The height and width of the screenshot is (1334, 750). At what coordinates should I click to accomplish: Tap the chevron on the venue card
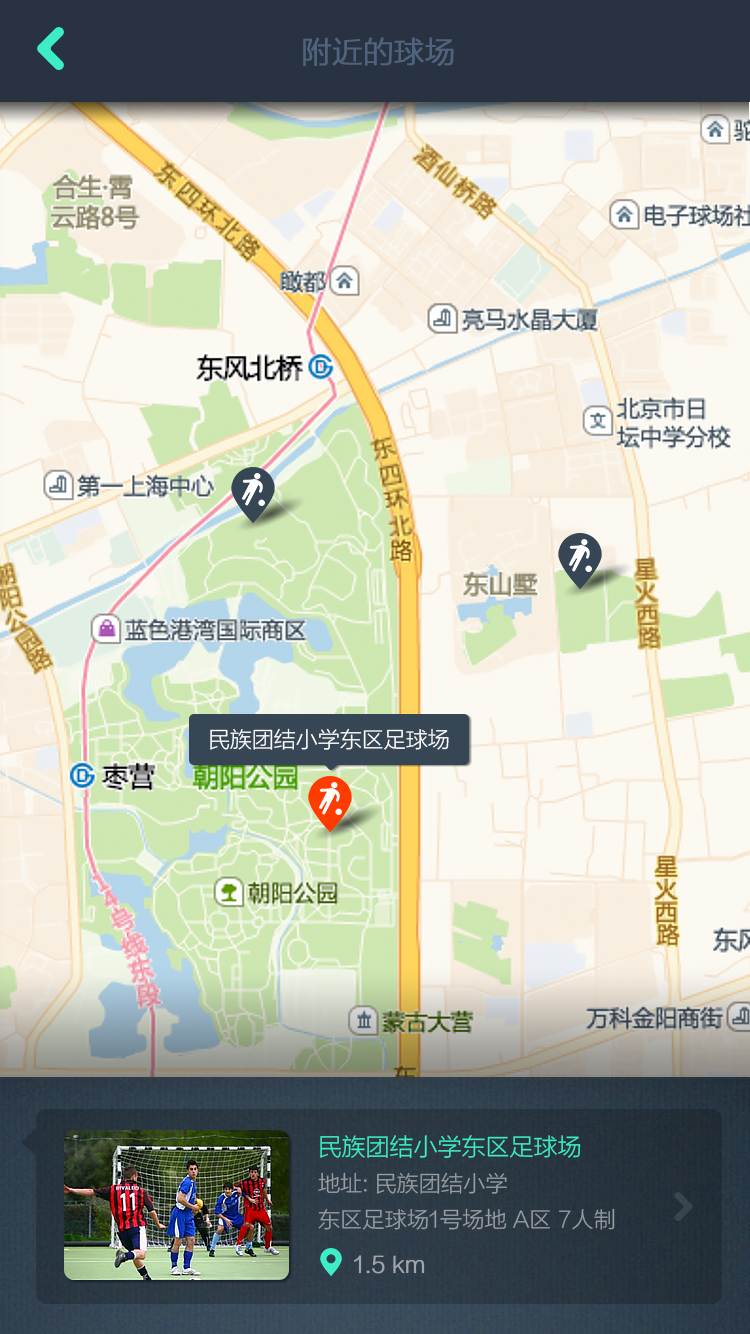point(683,1207)
